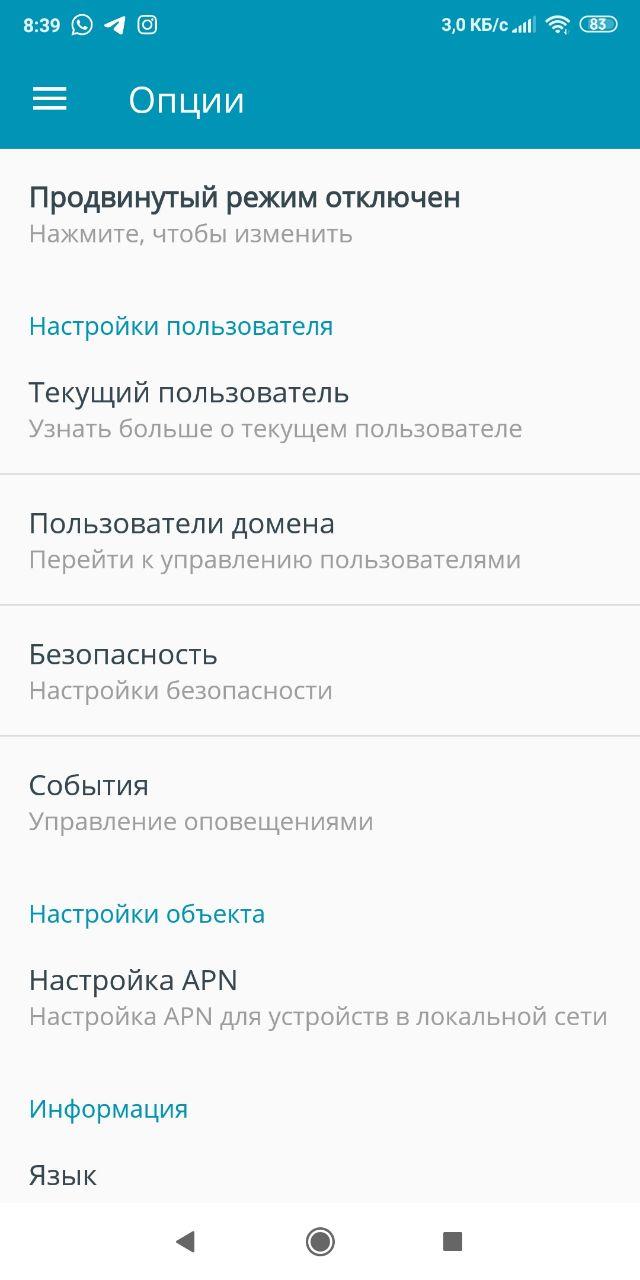
Task: Open Текущий пользователь details
Action: click(320, 409)
